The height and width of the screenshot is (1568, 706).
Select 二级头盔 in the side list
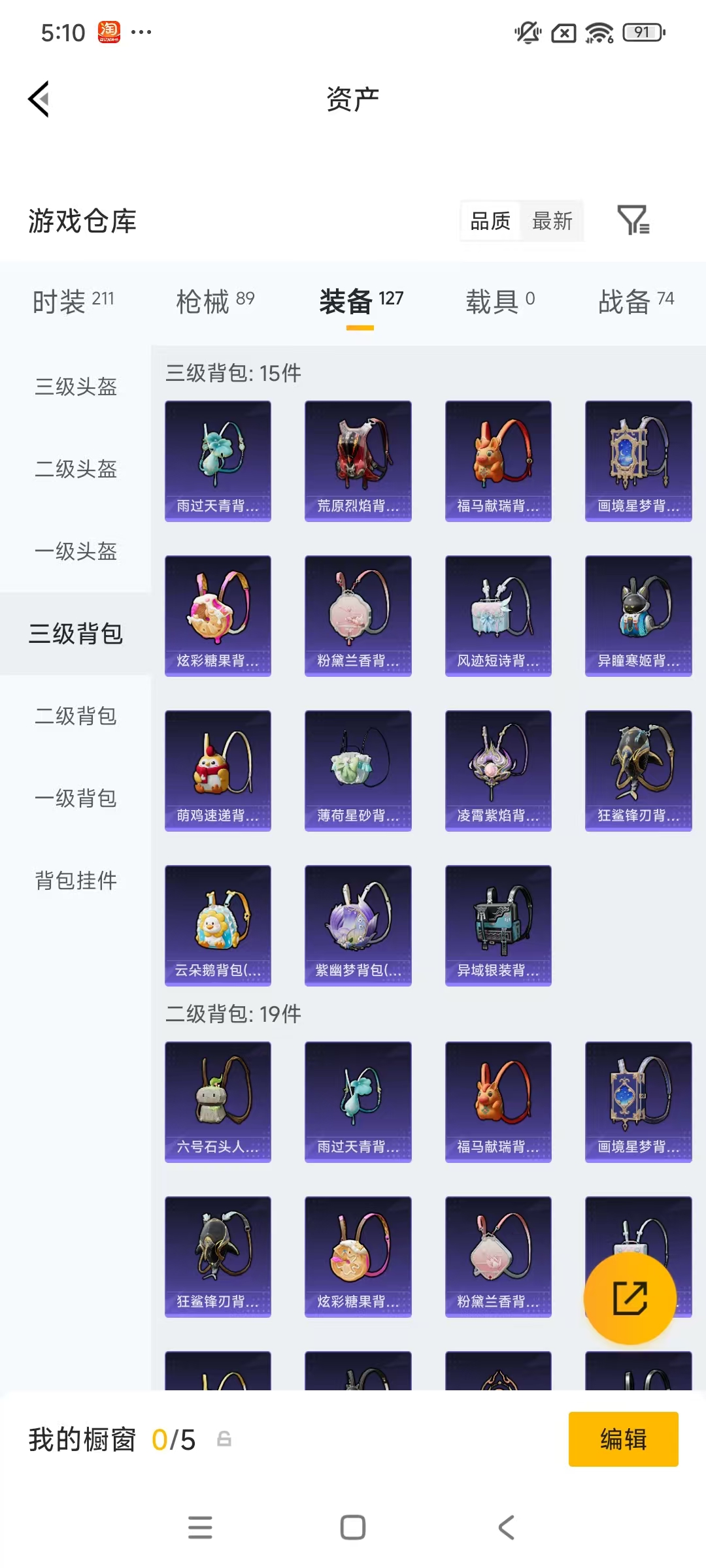[76, 469]
